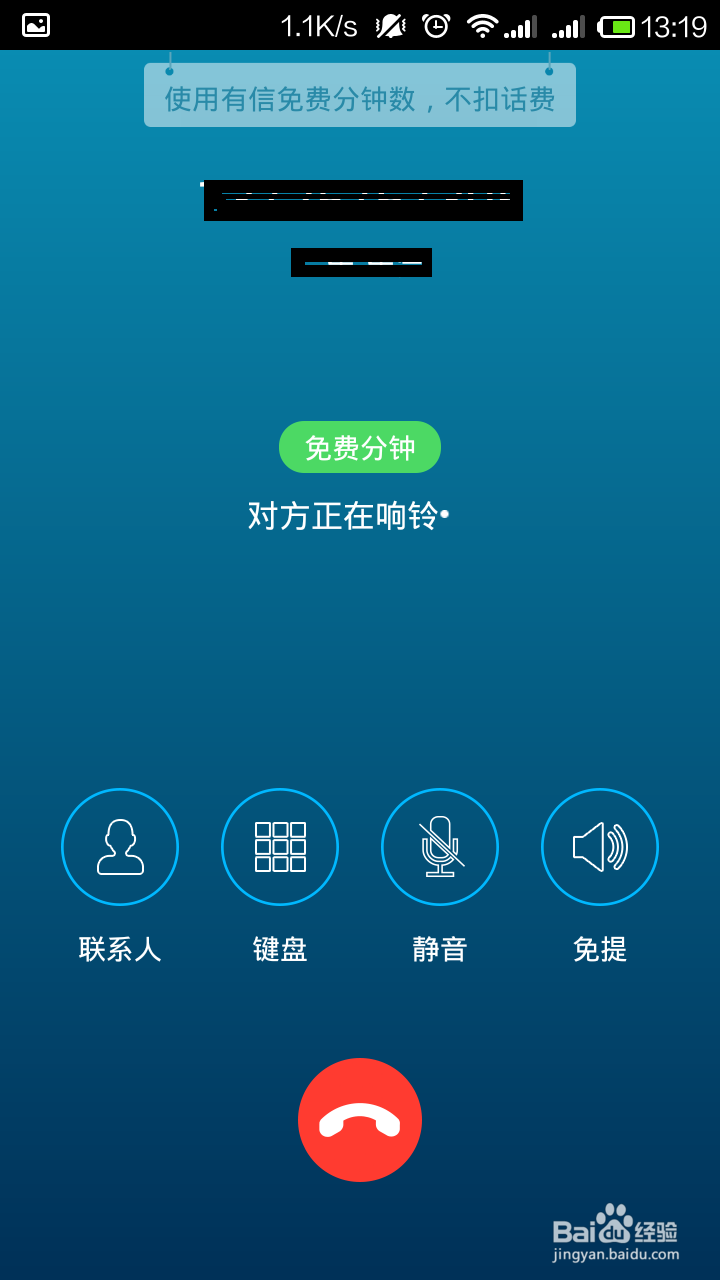Tap the Wi-Fi icon in status bar
This screenshot has width=720, height=1280.
(484, 24)
